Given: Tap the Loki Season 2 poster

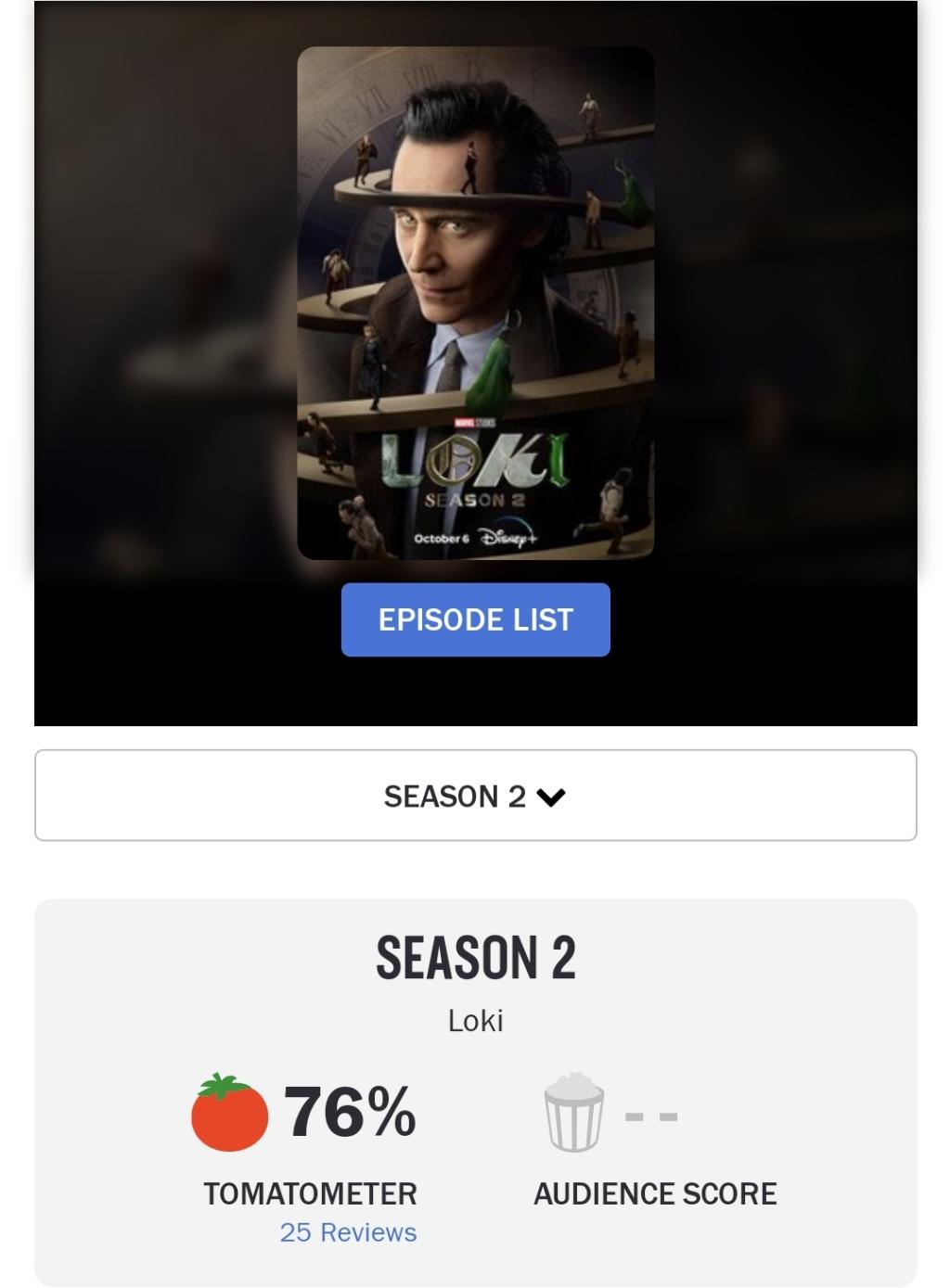Looking at the screenshot, I should 475,303.
